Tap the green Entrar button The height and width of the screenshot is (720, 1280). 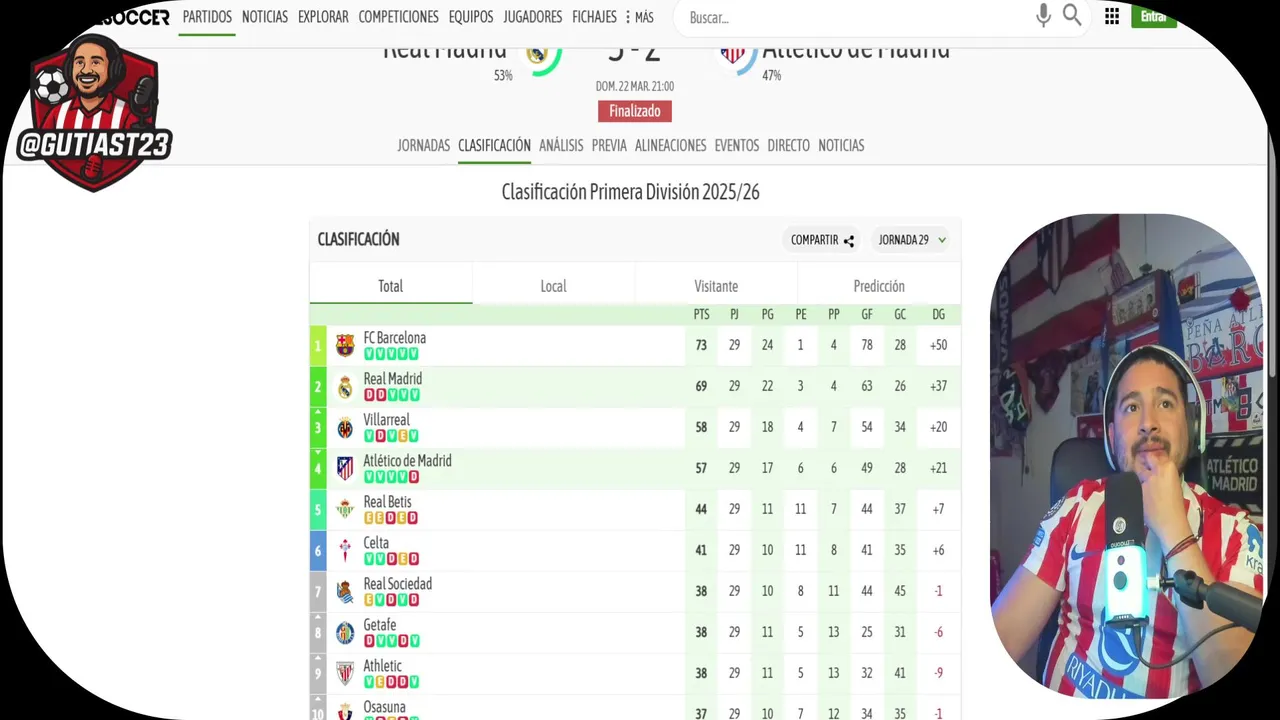point(1153,16)
